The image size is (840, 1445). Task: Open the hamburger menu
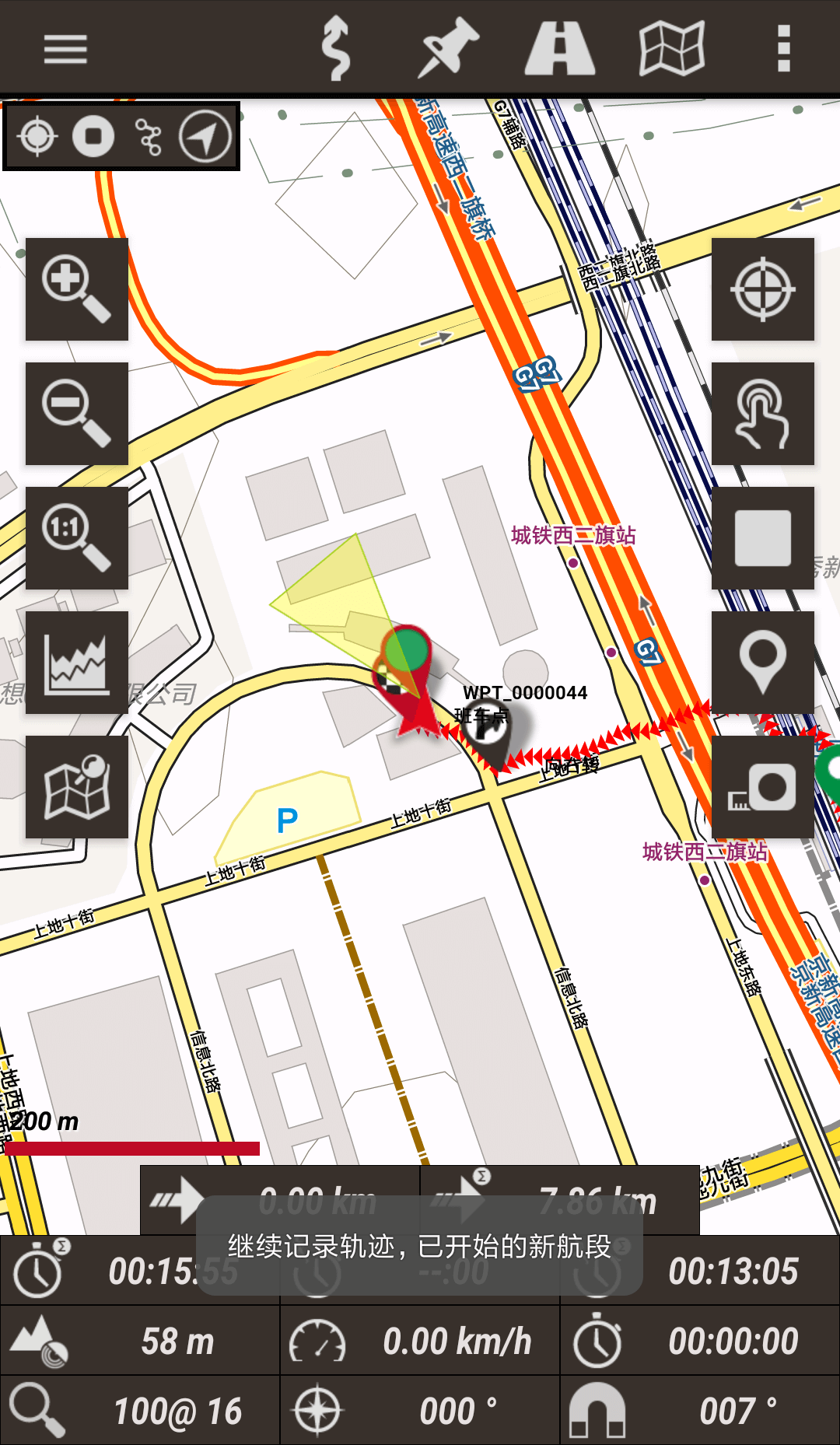pyautogui.click(x=65, y=50)
